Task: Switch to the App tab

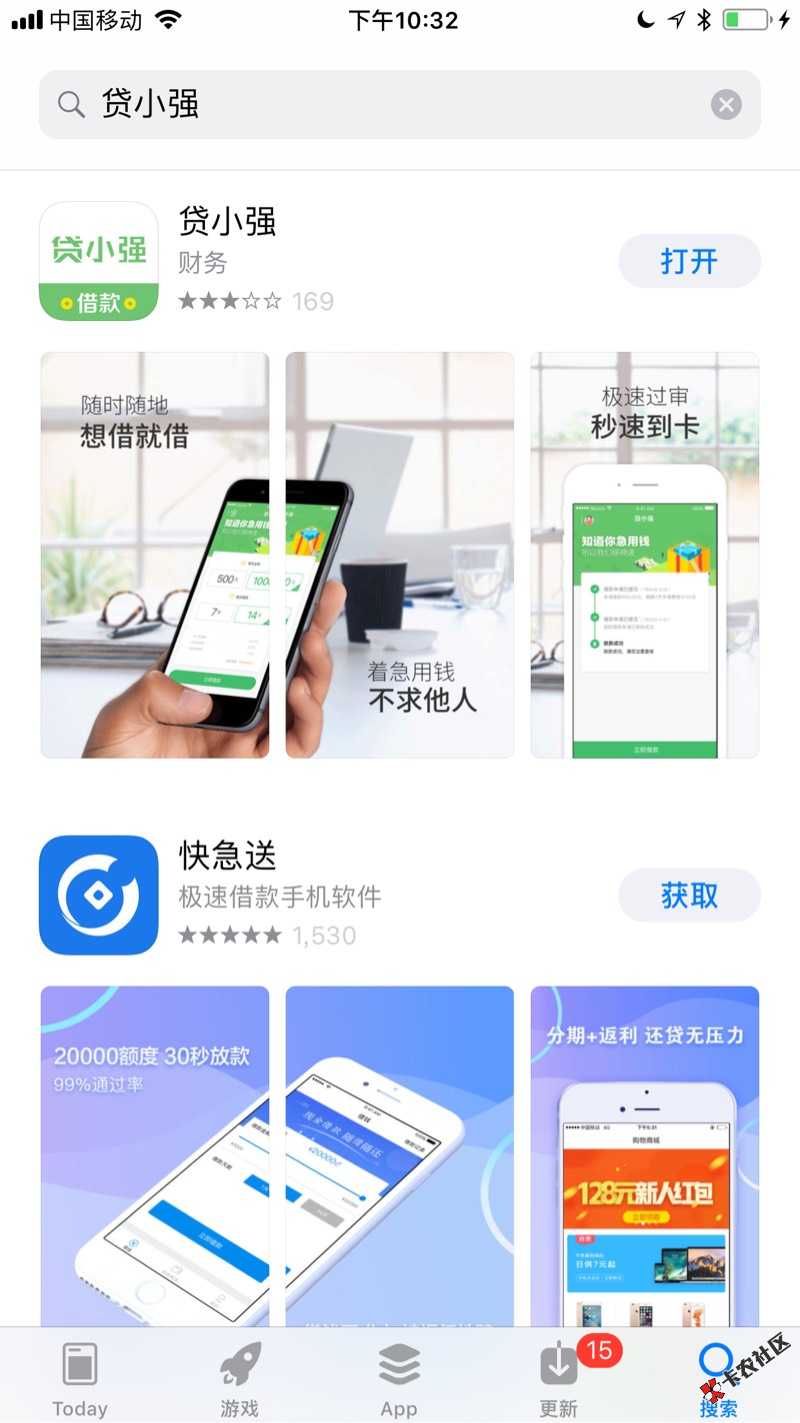Action: 399,1380
